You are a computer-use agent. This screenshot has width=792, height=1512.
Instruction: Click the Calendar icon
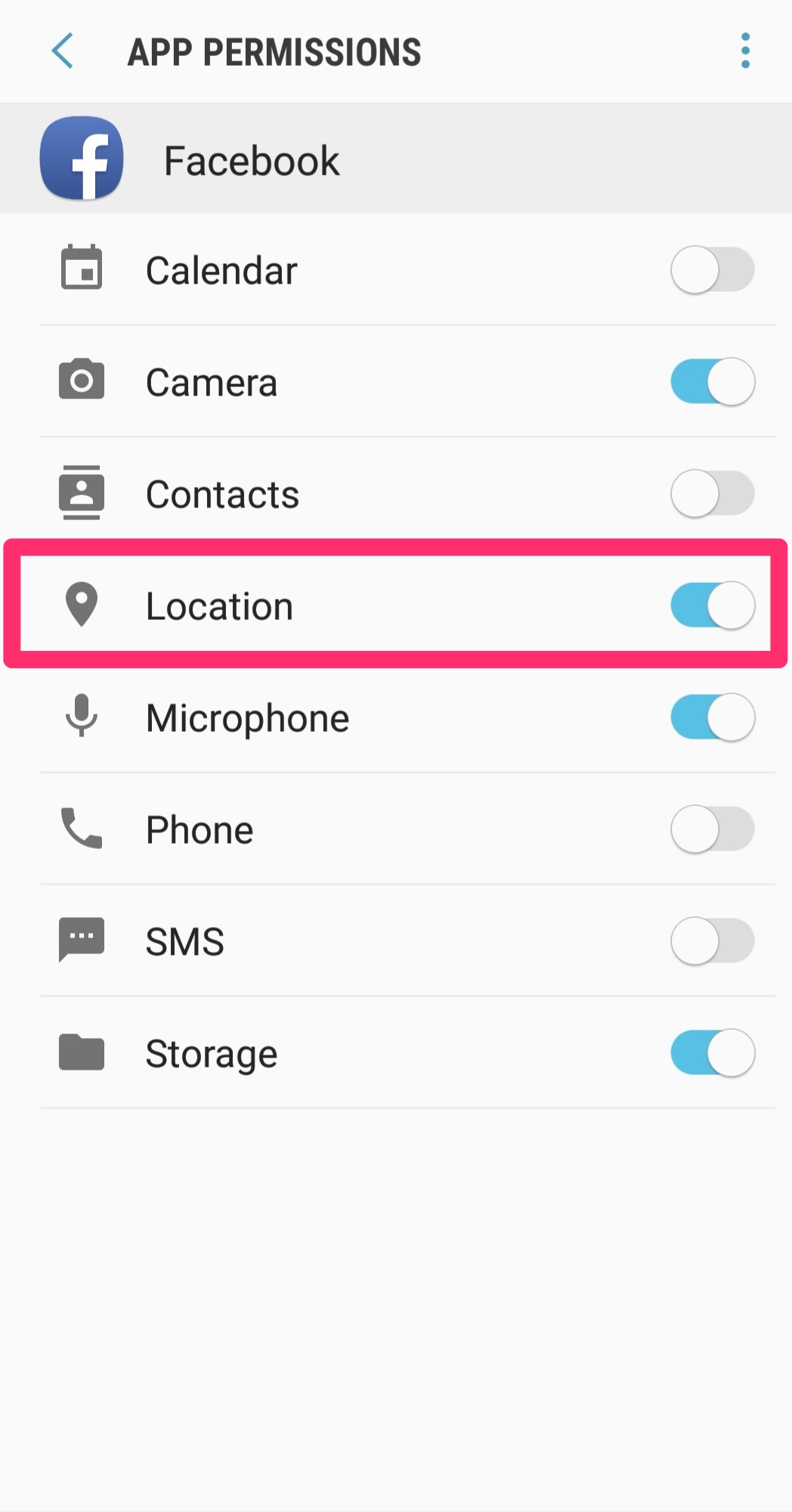point(80,268)
